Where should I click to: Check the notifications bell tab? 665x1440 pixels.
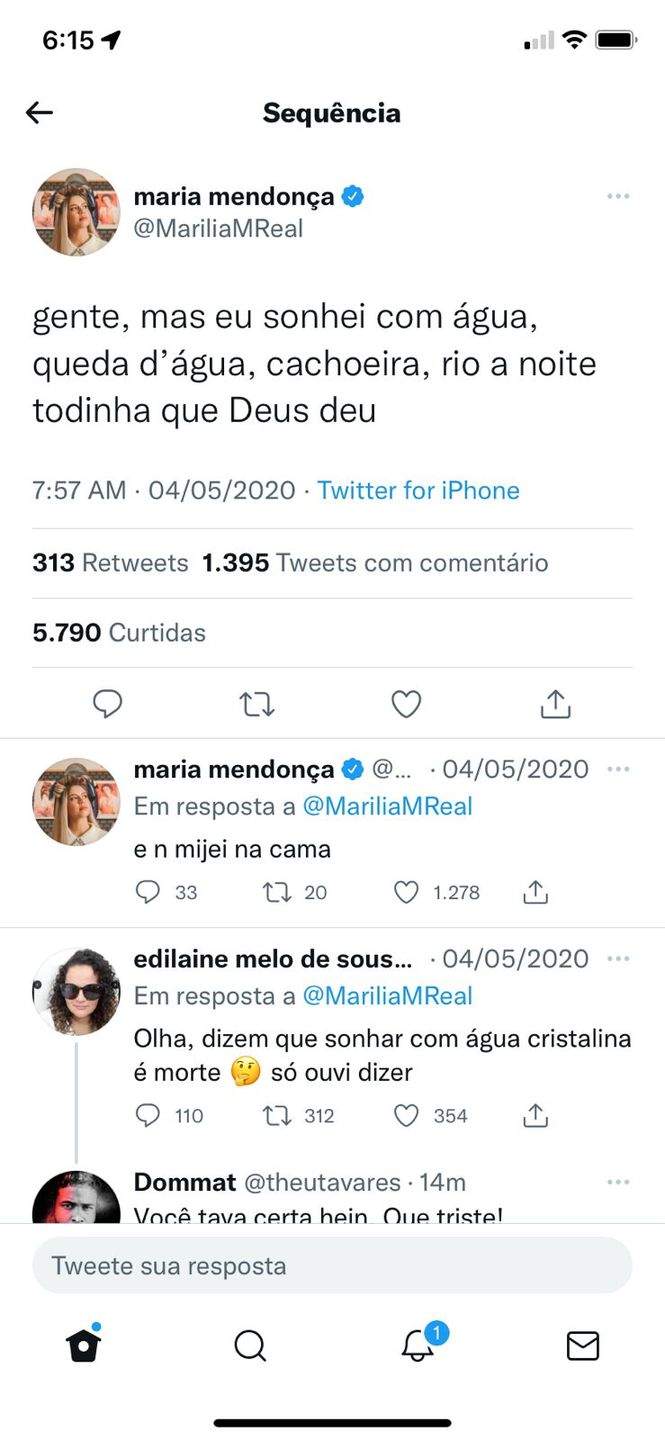click(x=418, y=1345)
